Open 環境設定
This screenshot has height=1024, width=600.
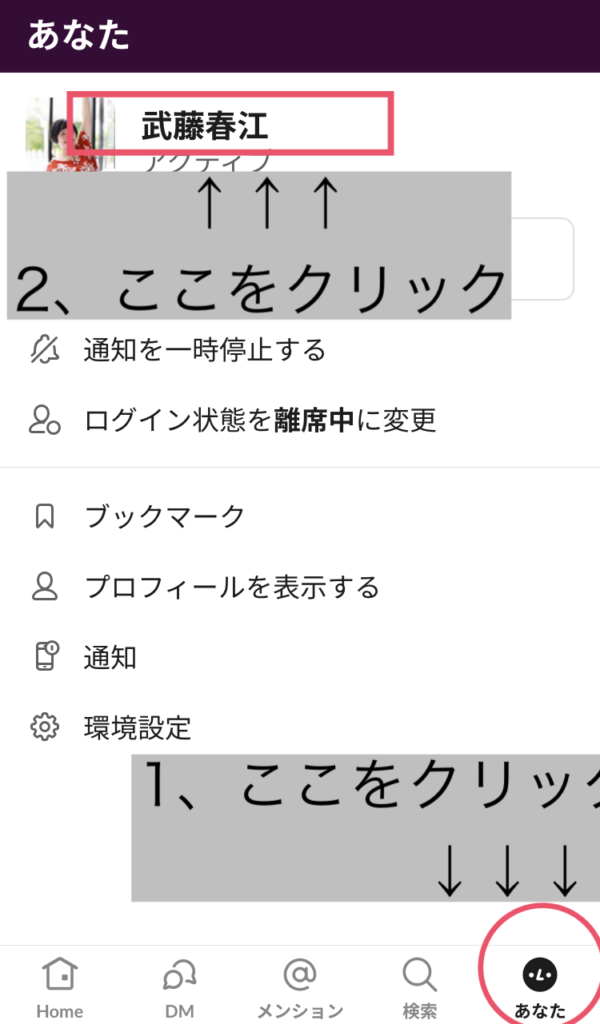point(300,727)
